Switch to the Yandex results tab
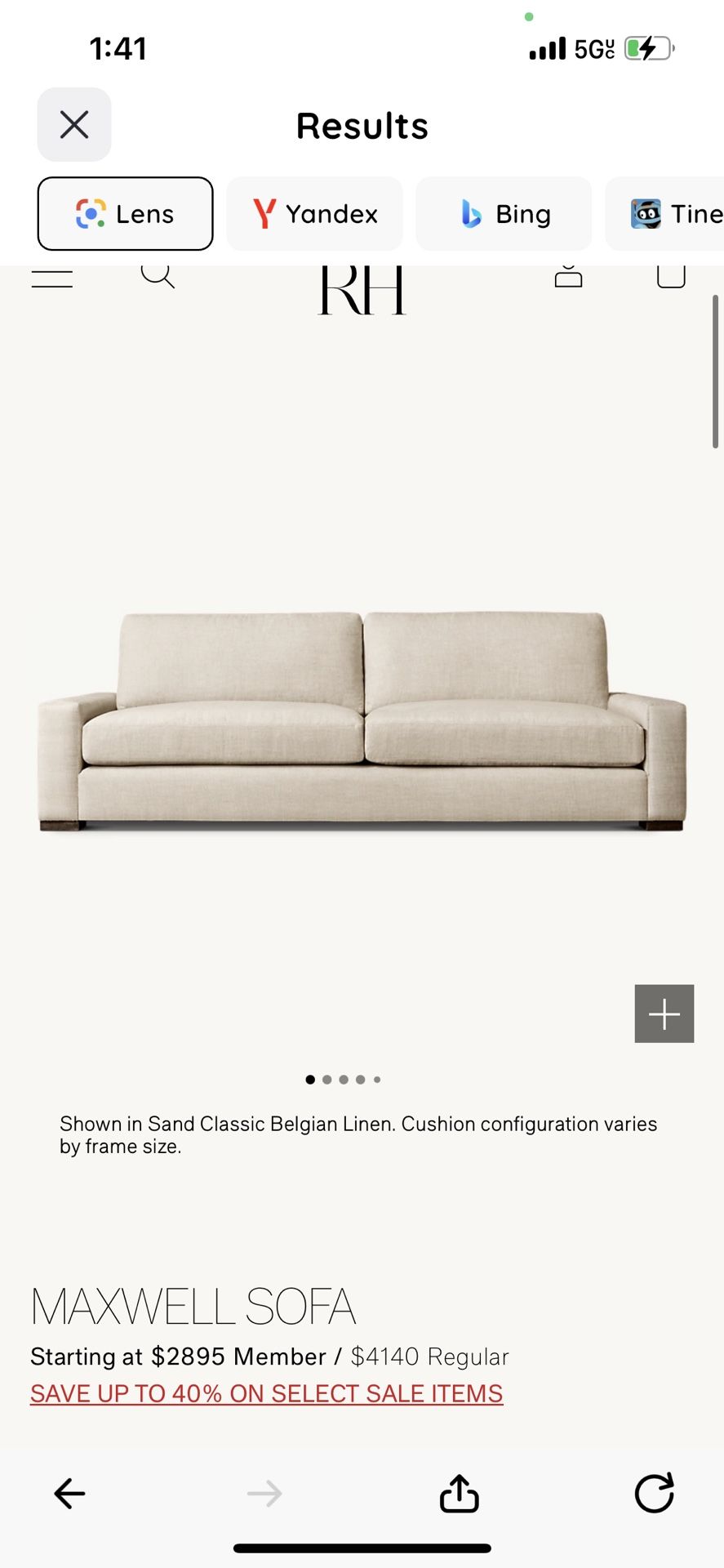The width and height of the screenshot is (724, 1568). pyautogui.click(x=314, y=213)
